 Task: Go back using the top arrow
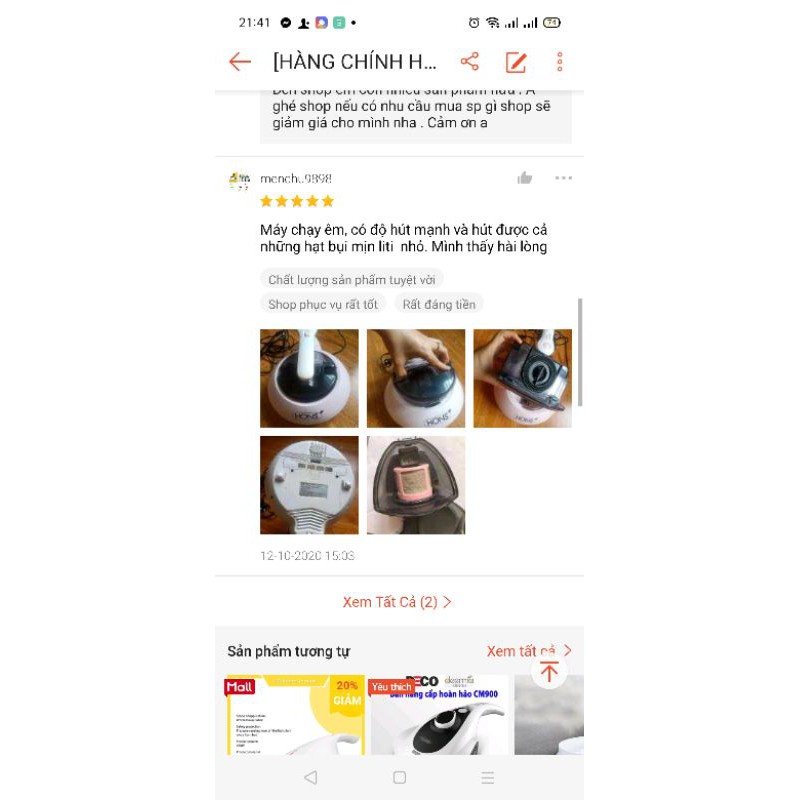point(240,62)
